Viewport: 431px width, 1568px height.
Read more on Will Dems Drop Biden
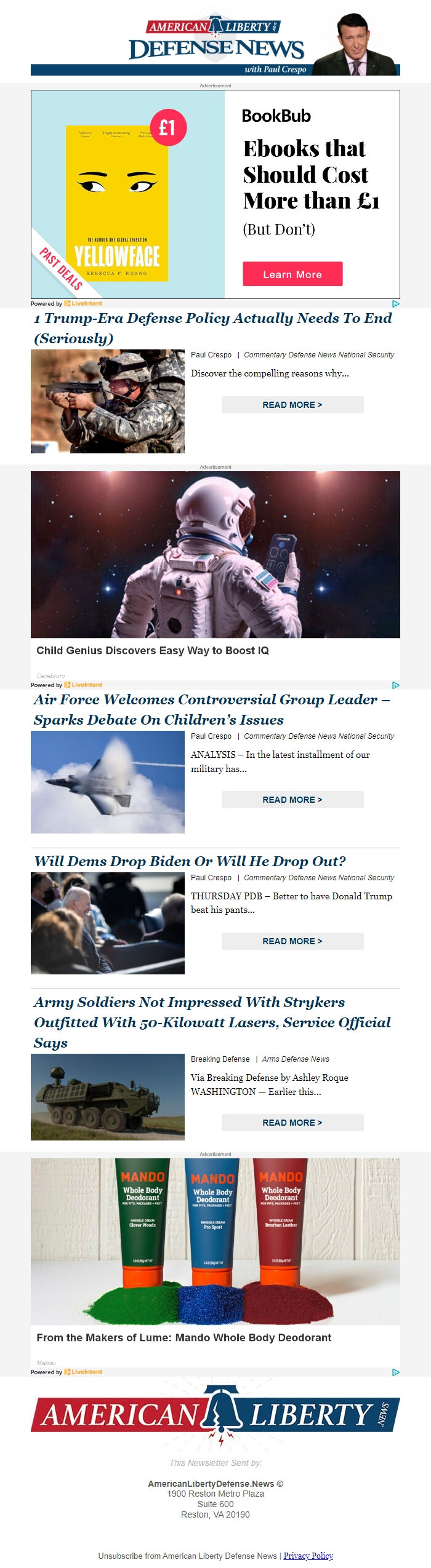coord(292,941)
